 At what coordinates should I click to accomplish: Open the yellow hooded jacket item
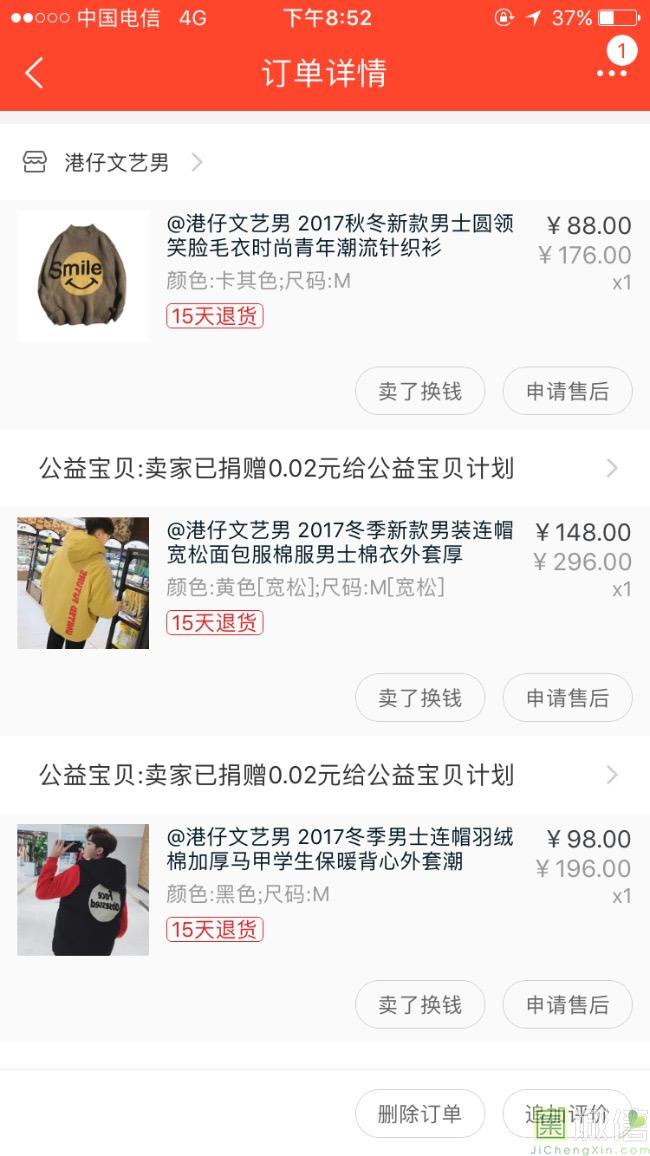324,582
